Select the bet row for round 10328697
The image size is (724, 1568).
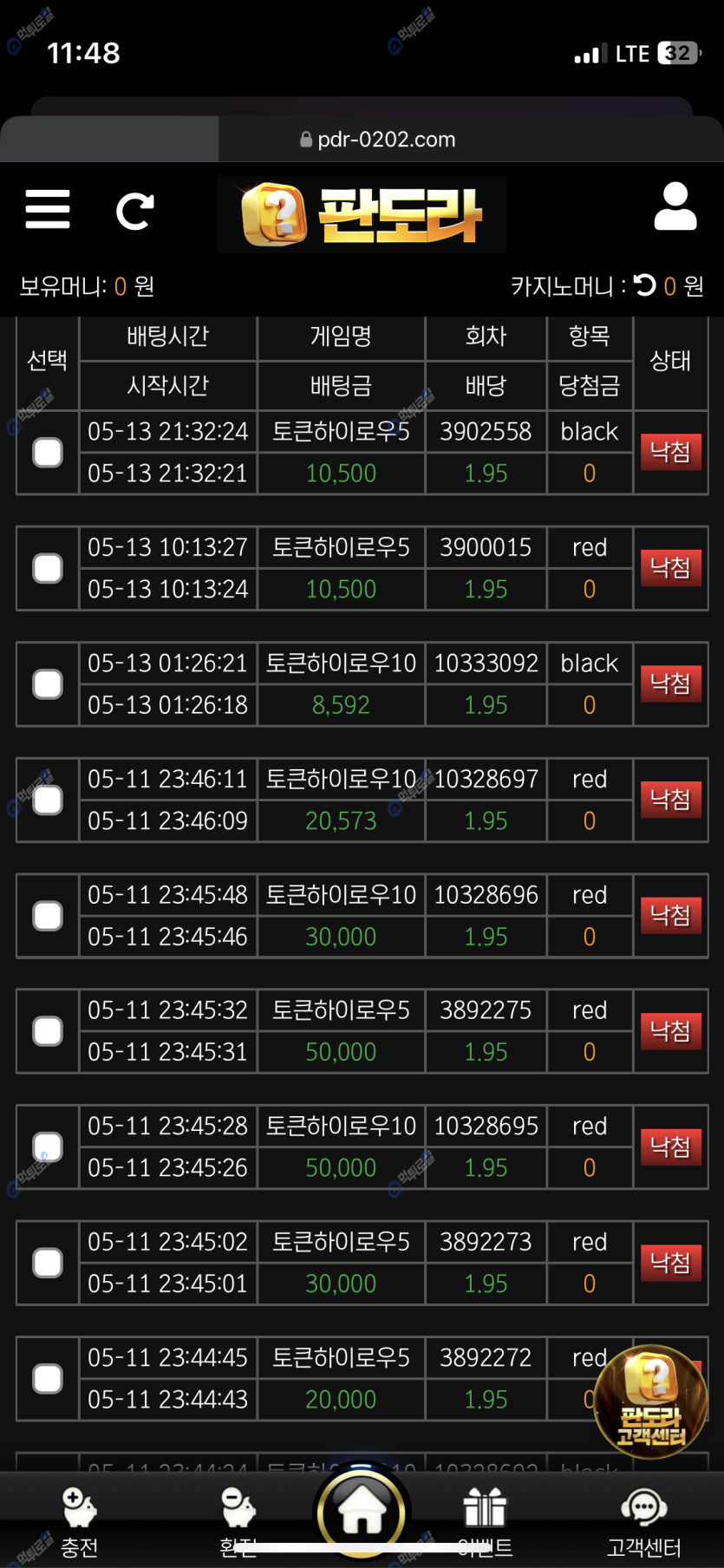[48, 800]
